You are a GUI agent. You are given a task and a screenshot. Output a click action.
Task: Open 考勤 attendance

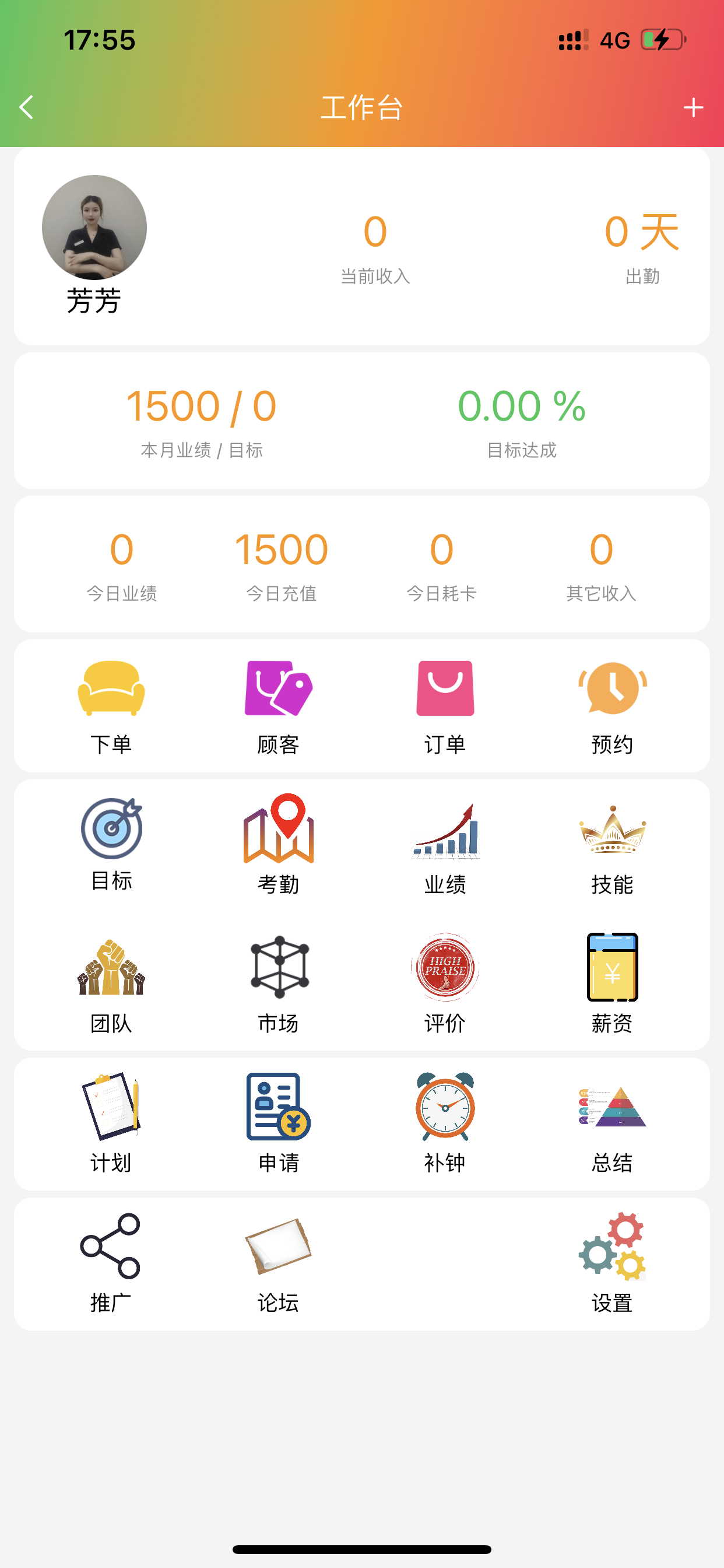[279, 828]
